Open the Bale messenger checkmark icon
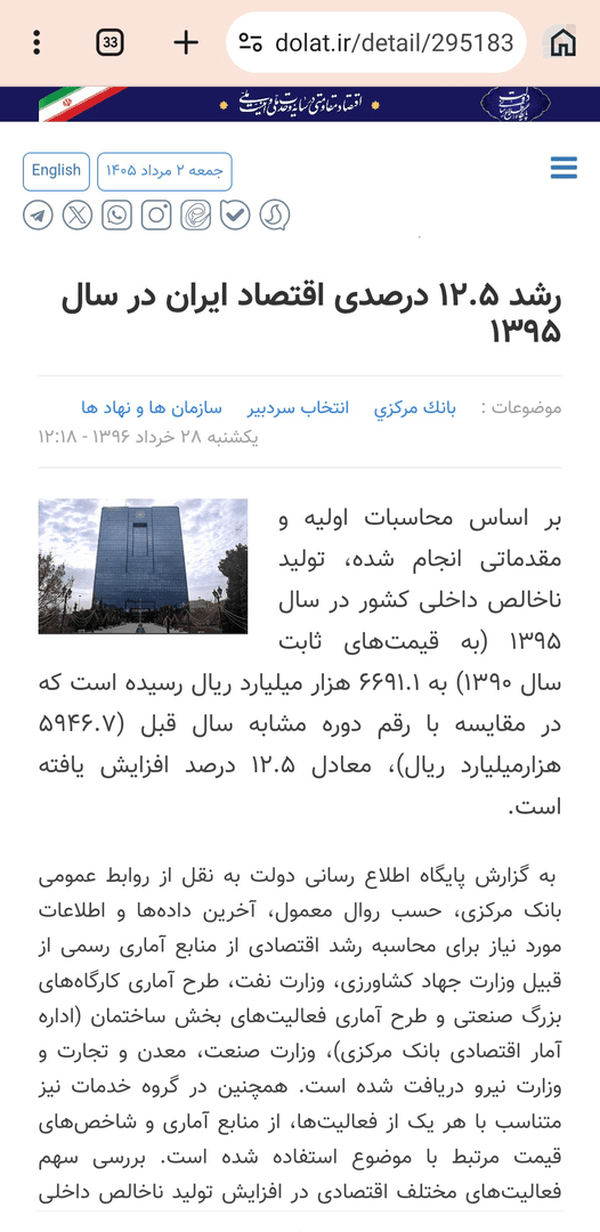The height and width of the screenshot is (1232, 600). (x=235, y=215)
